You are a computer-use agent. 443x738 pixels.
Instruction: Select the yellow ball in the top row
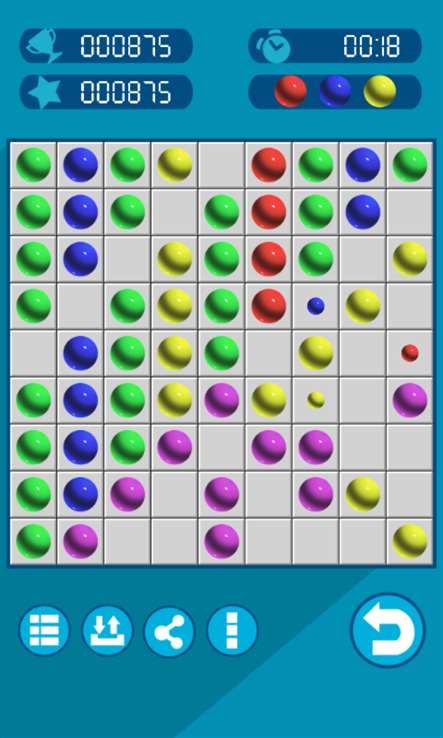point(175,165)
